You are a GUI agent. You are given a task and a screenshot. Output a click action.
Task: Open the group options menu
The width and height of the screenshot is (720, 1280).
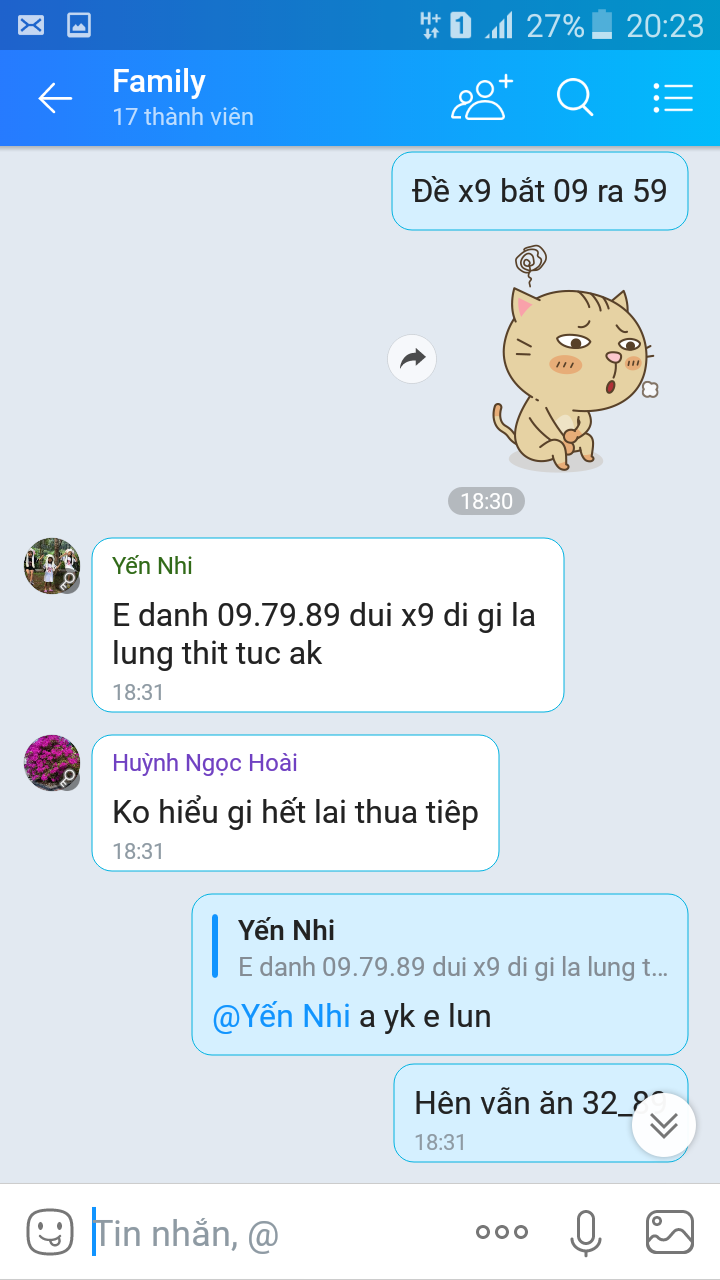coord(673,98)
